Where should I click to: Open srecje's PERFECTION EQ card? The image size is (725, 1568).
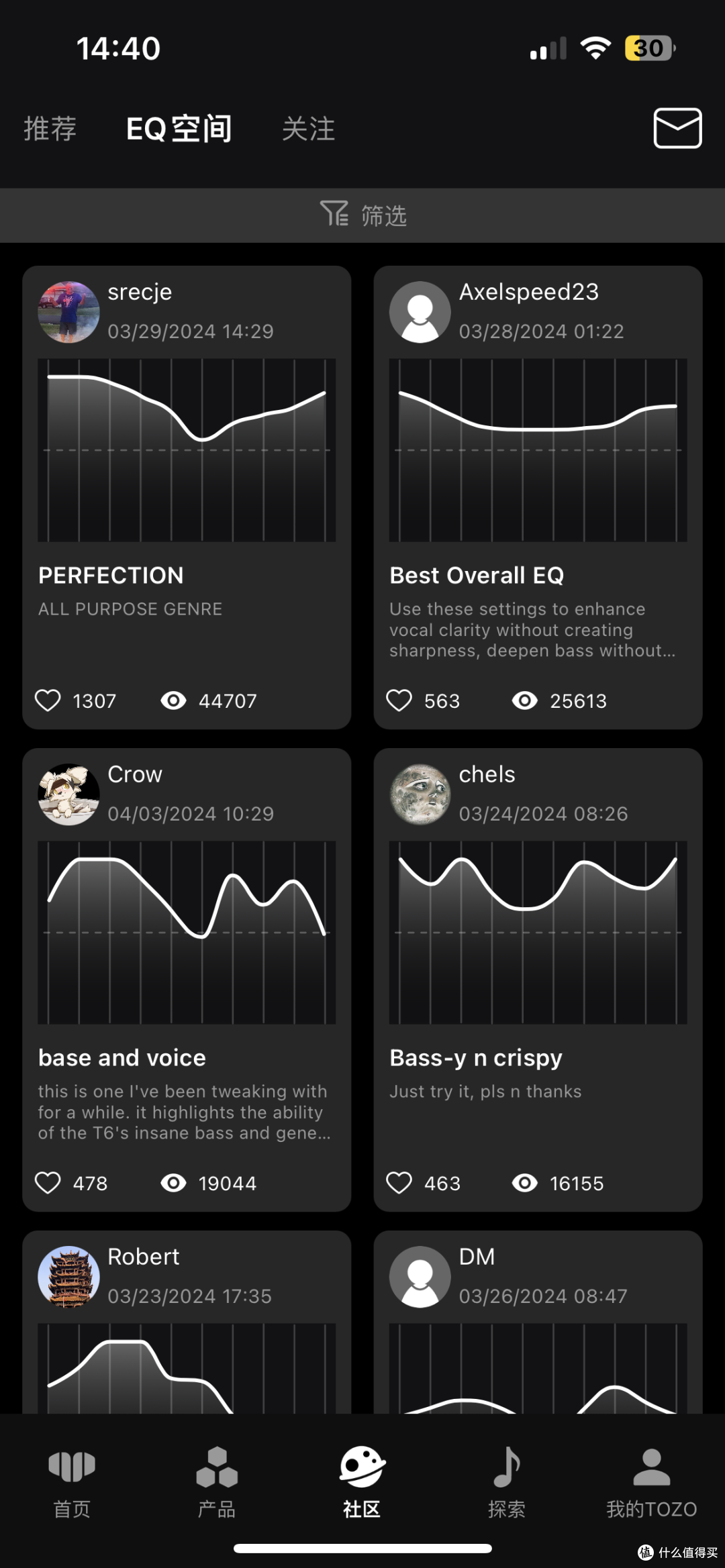click(x=187, y=497)
